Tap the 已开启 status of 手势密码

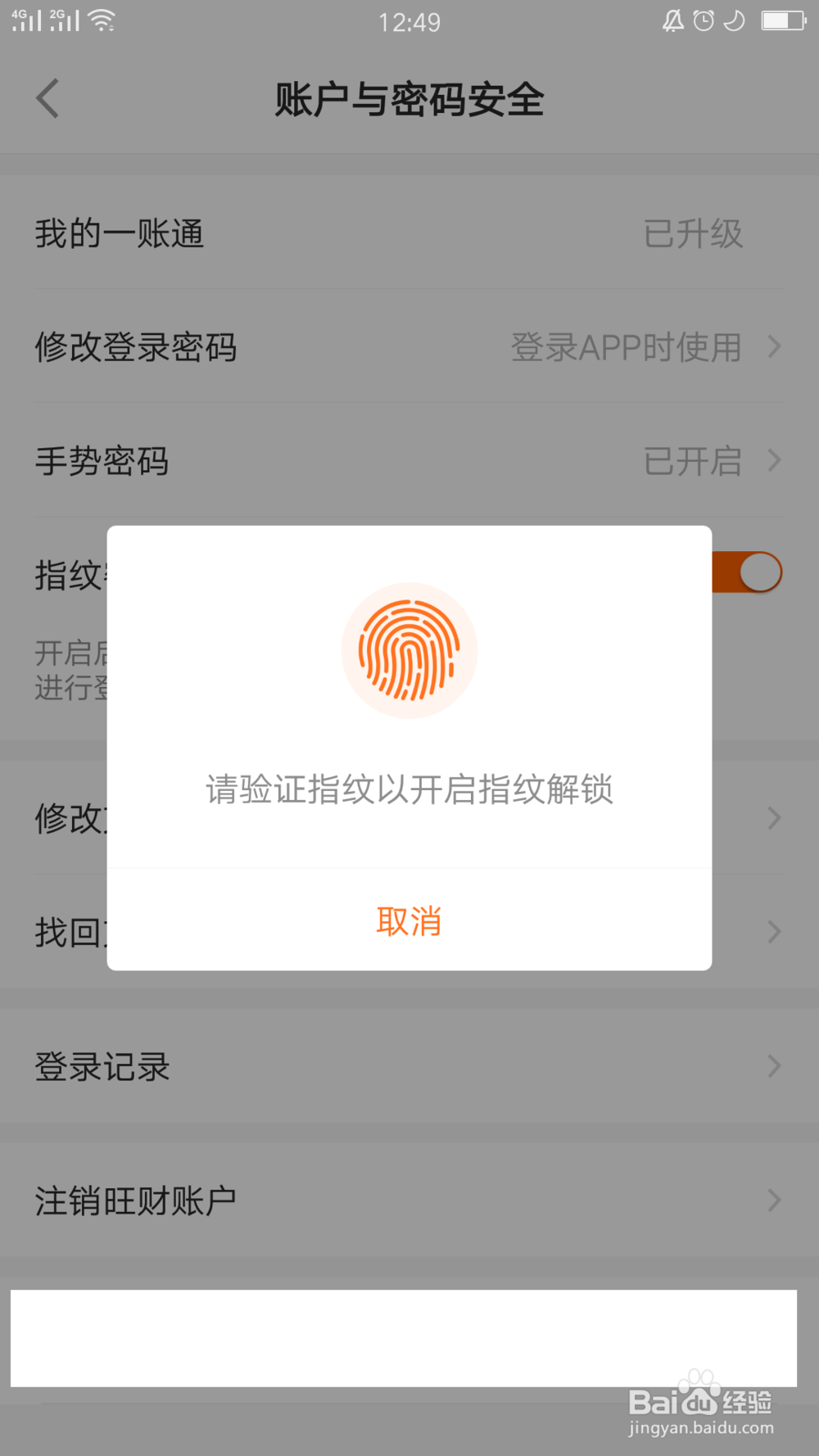tap(692, 461)
